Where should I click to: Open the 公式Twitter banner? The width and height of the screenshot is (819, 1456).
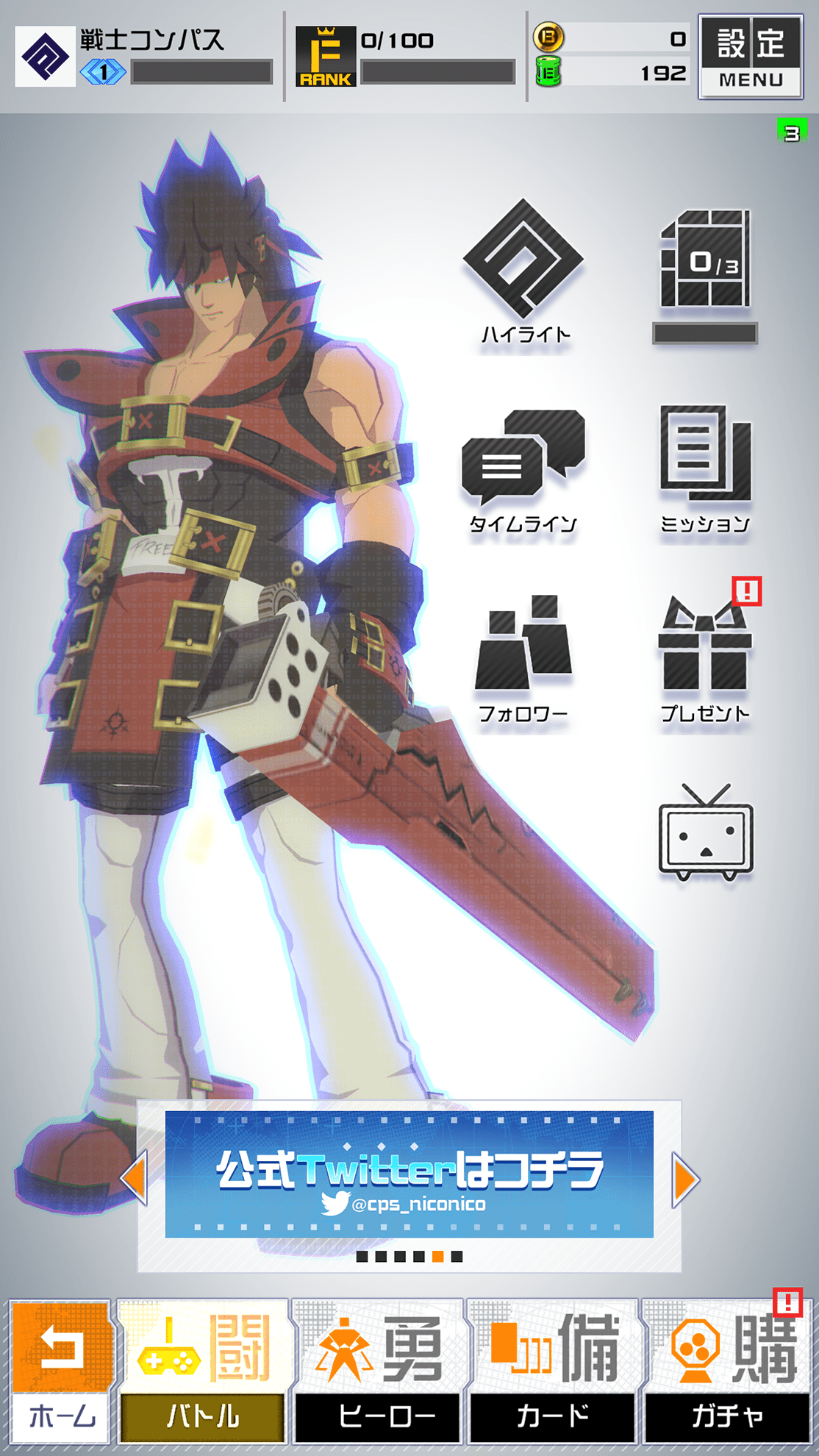[x=409, y=1174]
